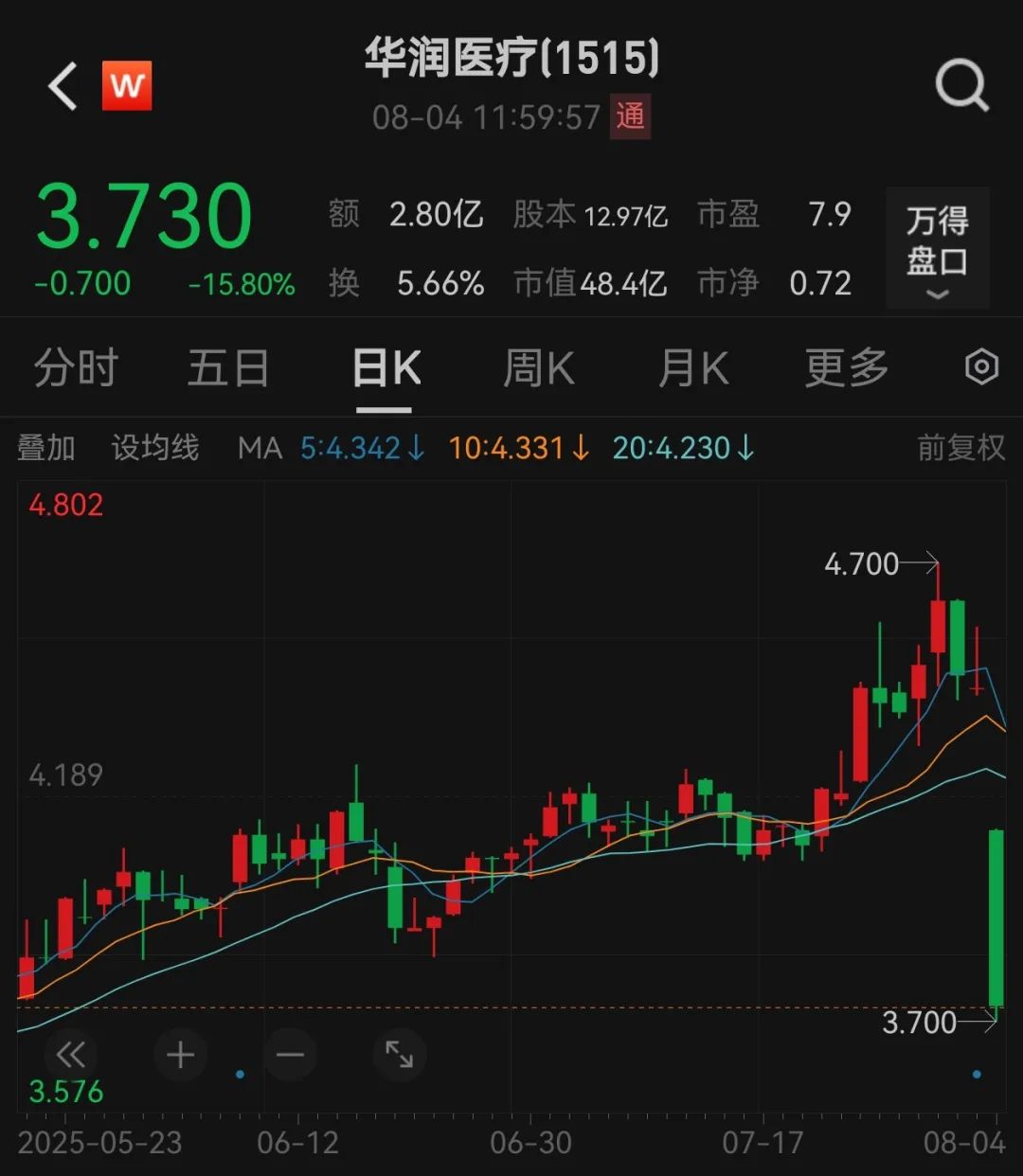Zoom out of chart with minus icon
Viewport: 1023px width, 1176px height.
(x=290, y=1054)
